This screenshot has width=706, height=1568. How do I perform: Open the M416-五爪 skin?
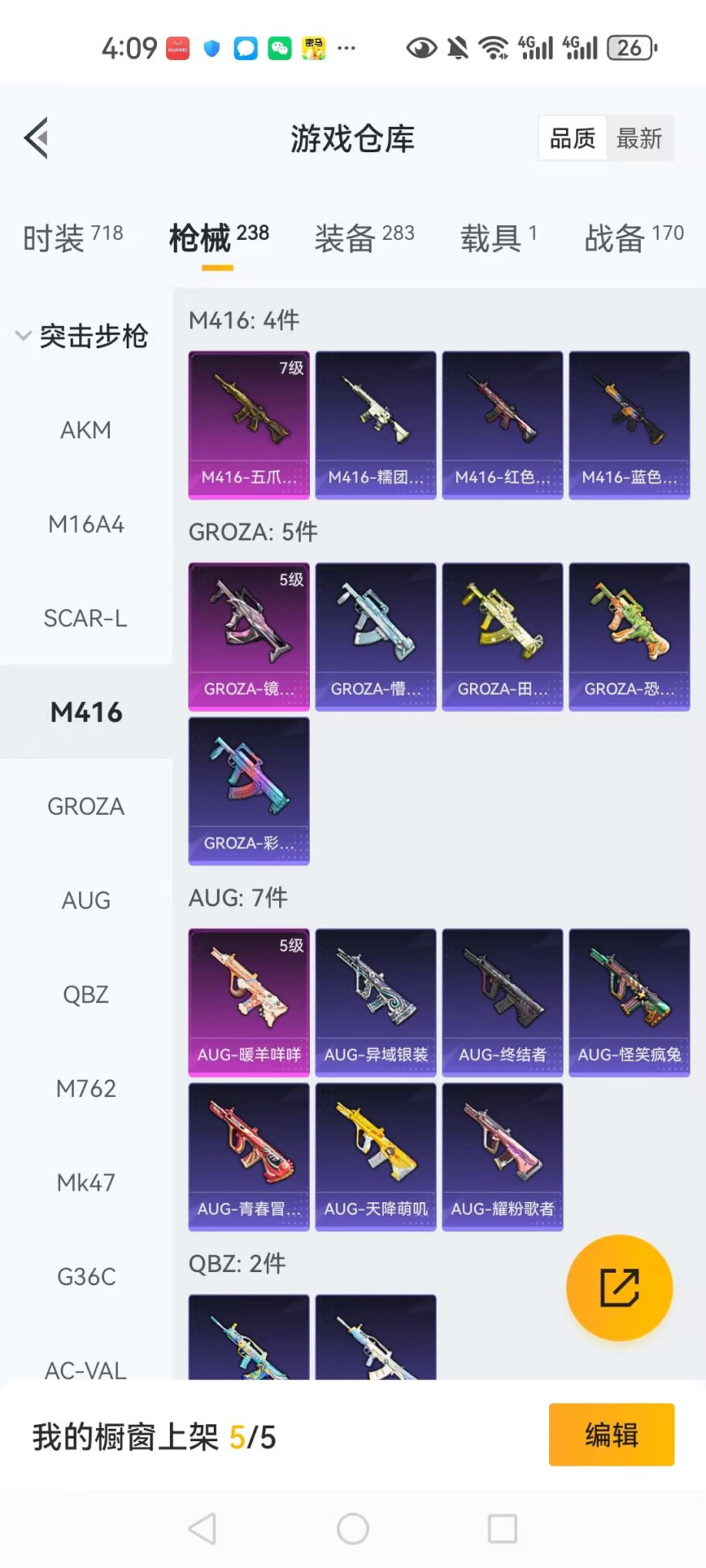point(248,425)
